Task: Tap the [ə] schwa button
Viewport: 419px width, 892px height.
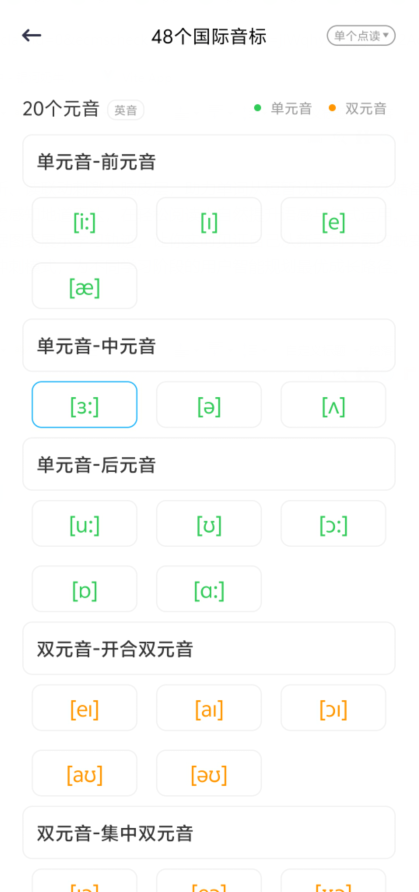Action: click(x=209, y=404)
